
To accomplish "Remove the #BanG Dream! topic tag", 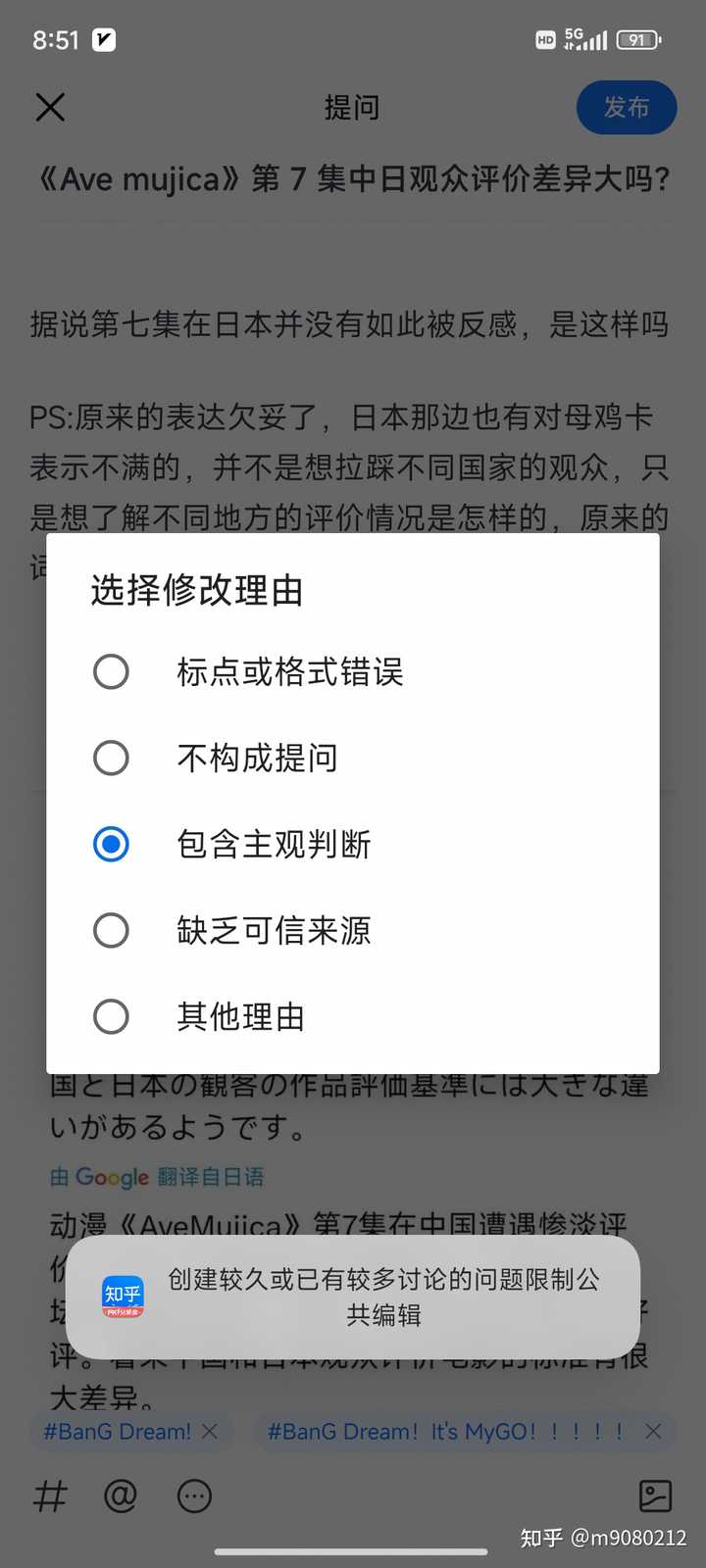I will (209, 1432).
